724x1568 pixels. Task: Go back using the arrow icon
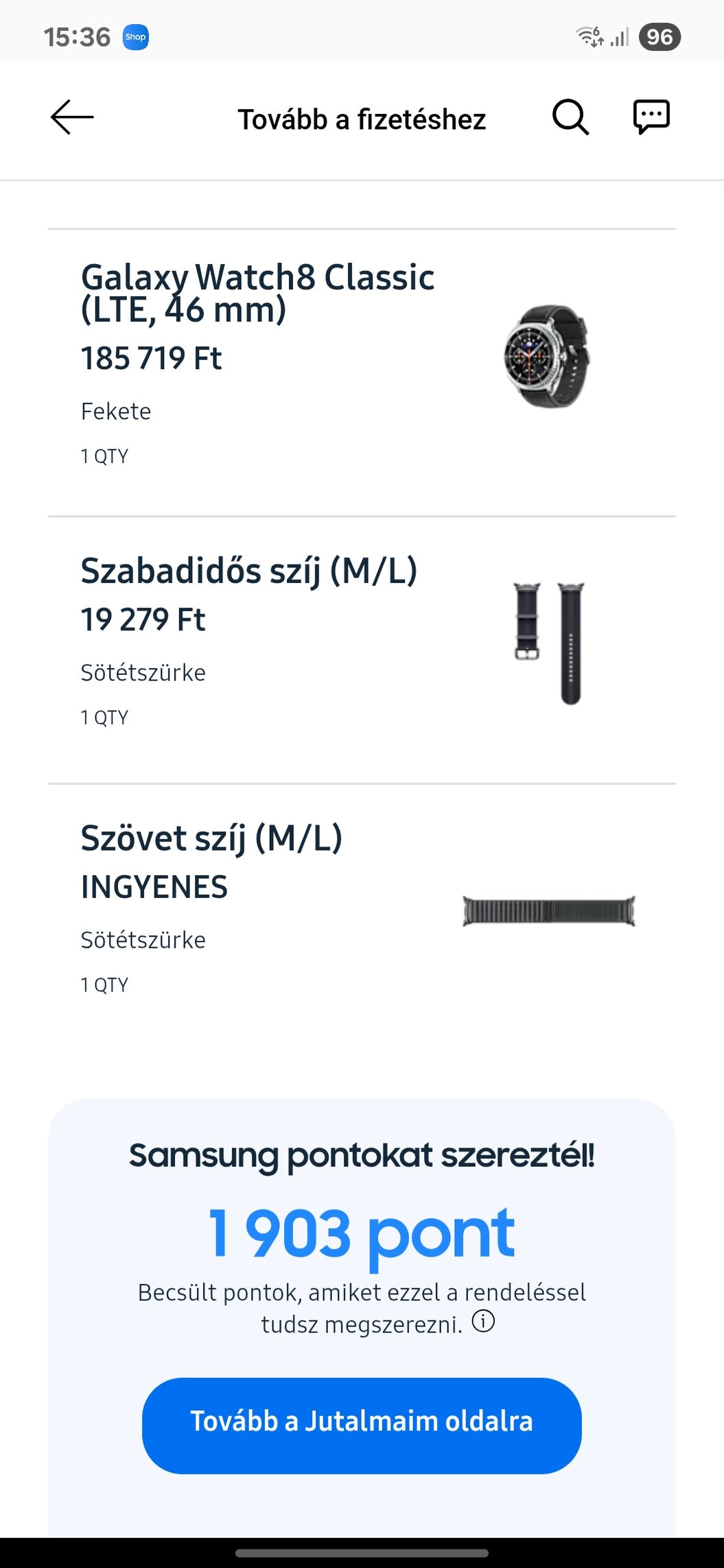tap(72, 117)
